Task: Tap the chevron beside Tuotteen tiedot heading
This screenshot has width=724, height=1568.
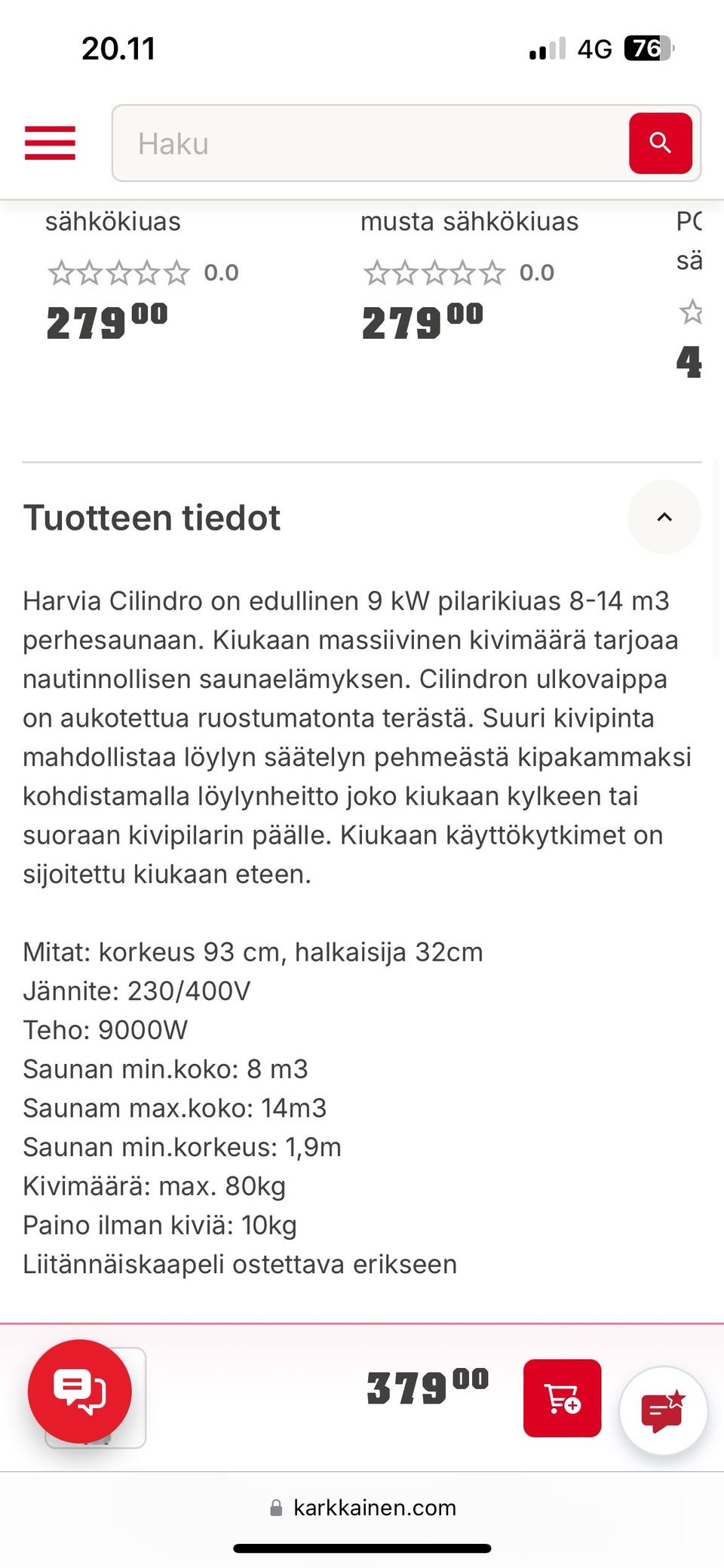Action: tap(663, 517)
